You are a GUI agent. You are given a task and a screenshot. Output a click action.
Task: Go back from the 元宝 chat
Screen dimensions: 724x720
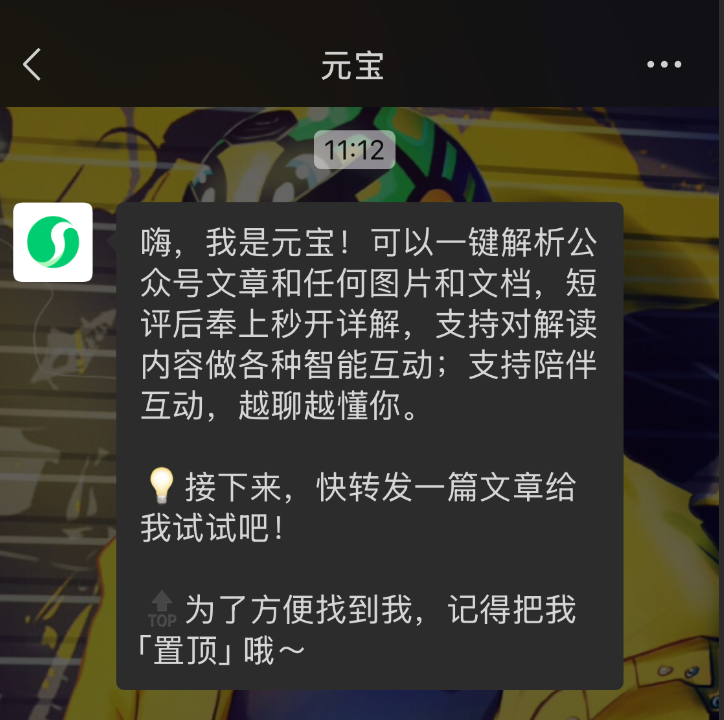coord(32,65)
